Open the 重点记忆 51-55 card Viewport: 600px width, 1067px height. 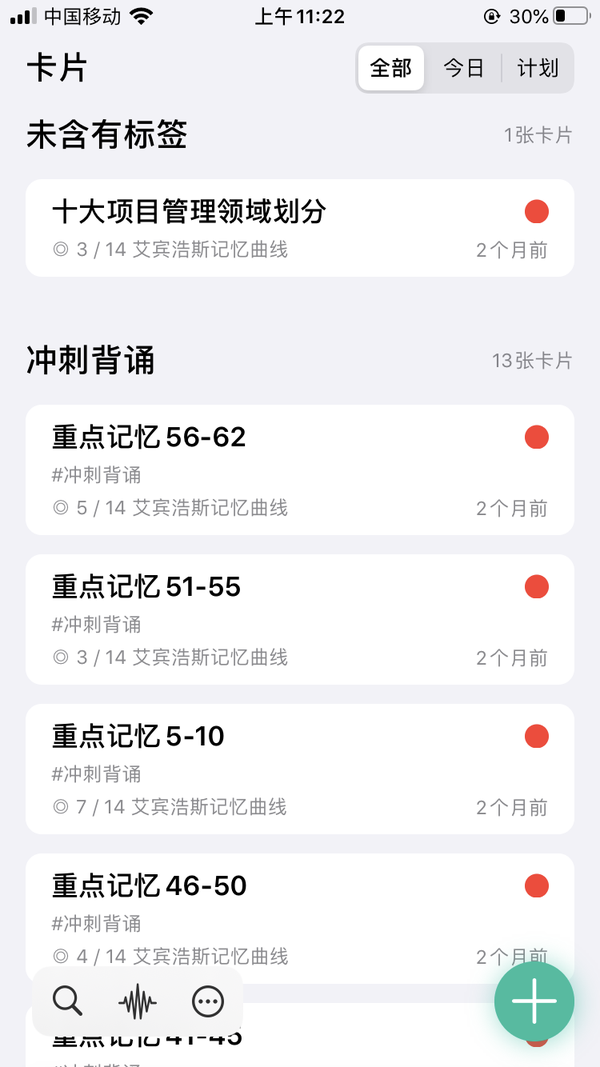300,619
